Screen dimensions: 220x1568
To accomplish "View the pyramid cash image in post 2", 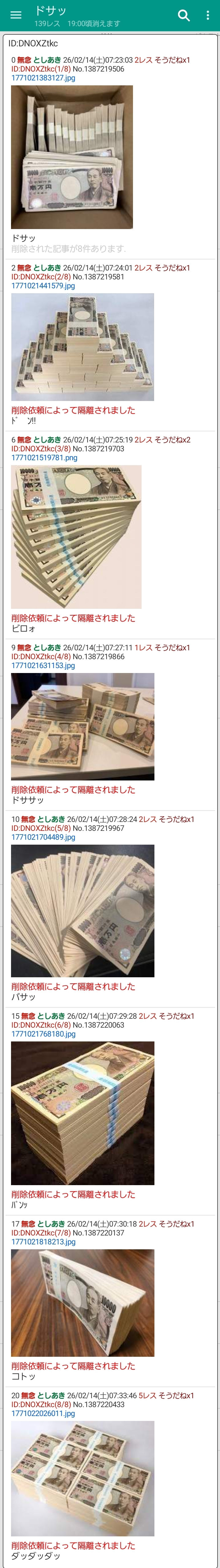I will coord(82,347).
